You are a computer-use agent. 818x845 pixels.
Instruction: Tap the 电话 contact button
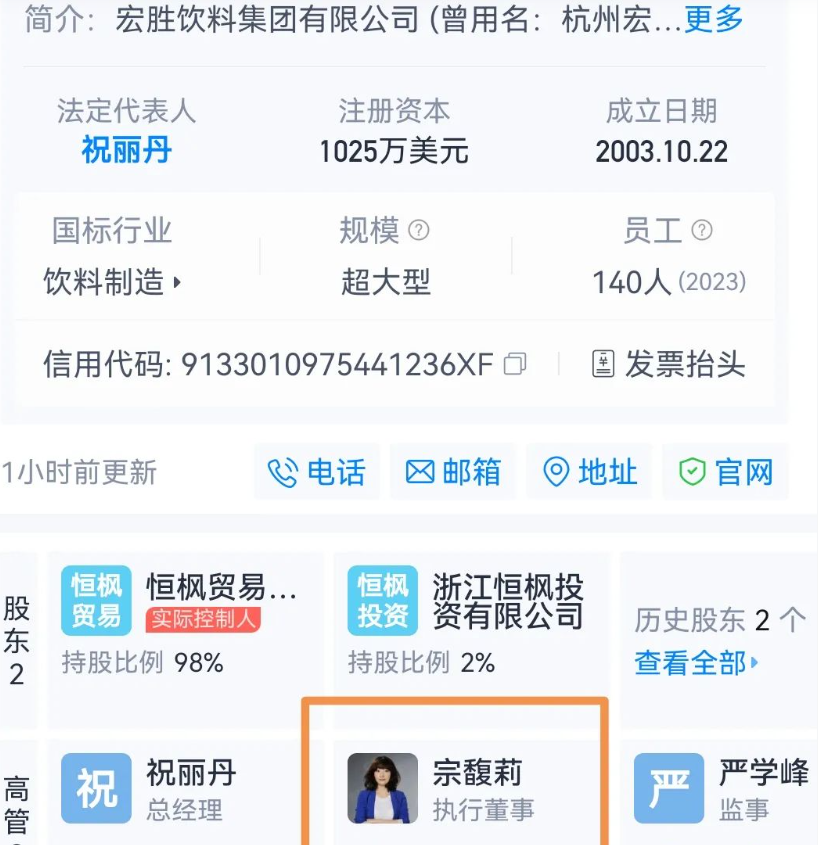click(318, 472)
